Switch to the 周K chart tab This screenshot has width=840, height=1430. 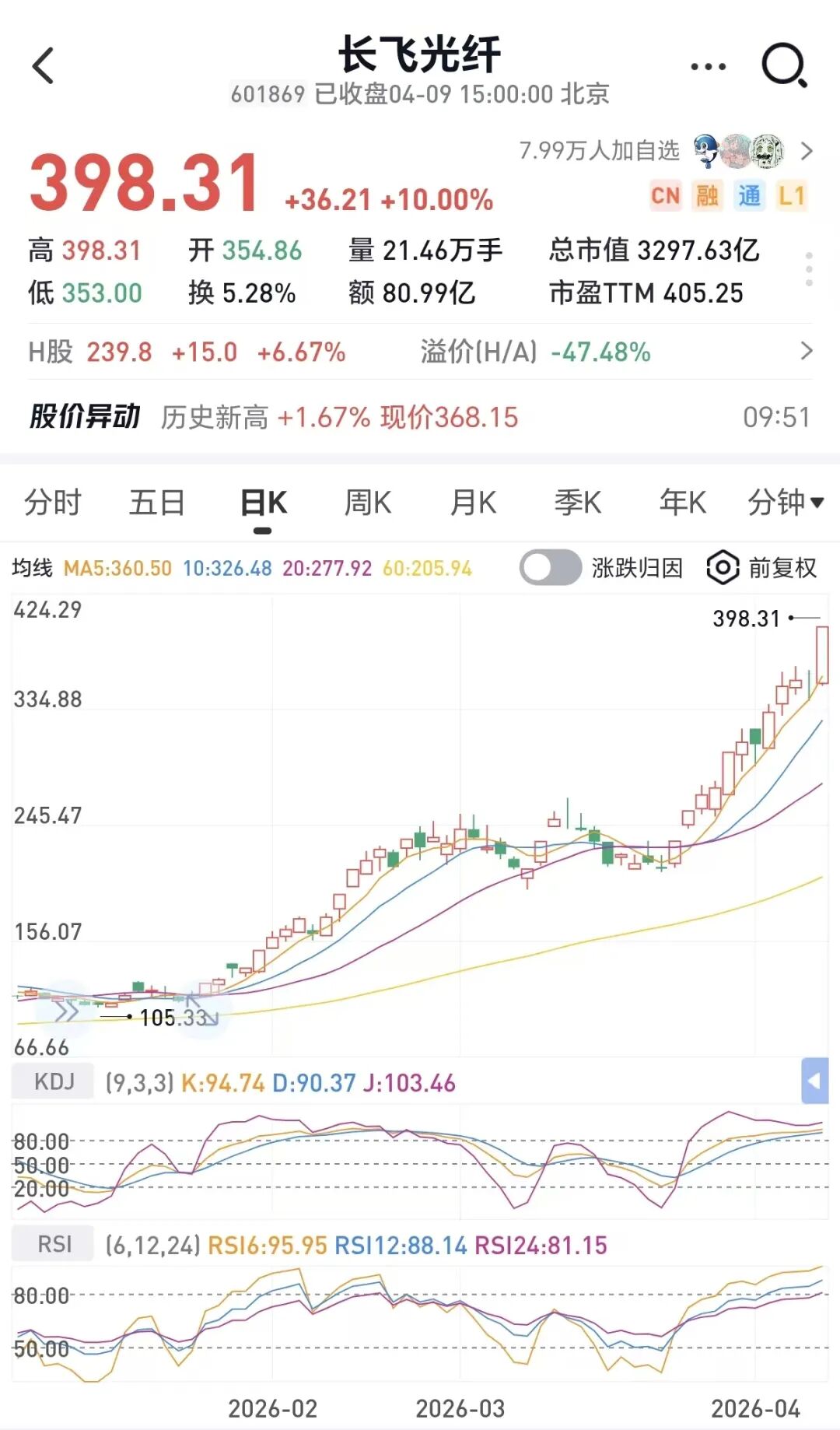pyautogui.click(x=368, y=503)
